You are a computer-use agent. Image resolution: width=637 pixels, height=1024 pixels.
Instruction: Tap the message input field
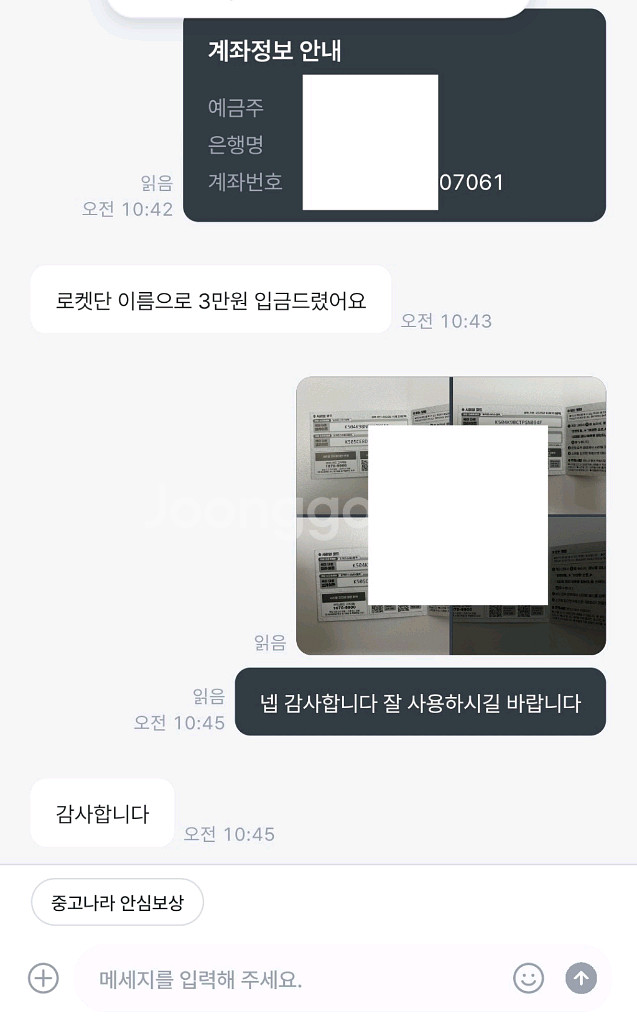click(290, 978)
